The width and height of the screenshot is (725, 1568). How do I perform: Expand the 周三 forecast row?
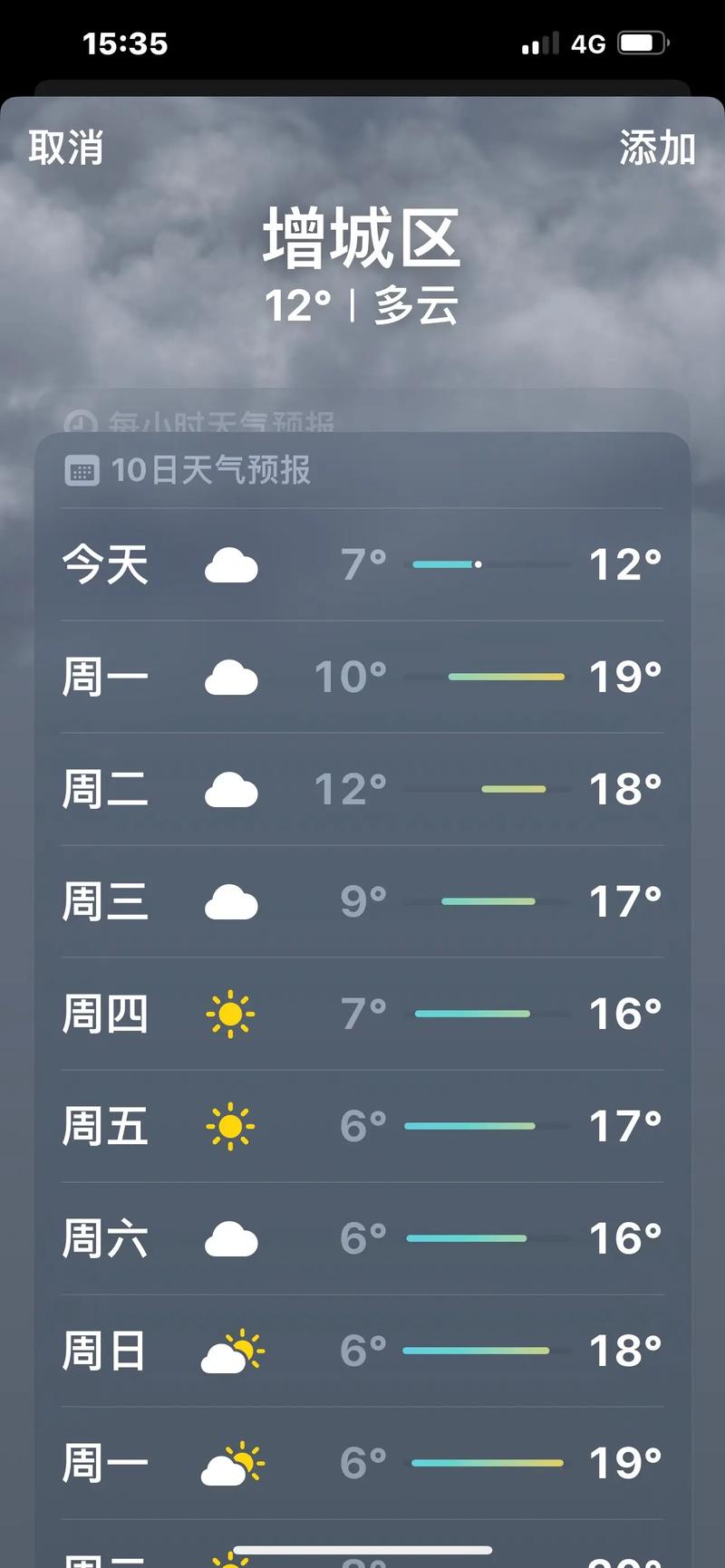coord(362,901)
